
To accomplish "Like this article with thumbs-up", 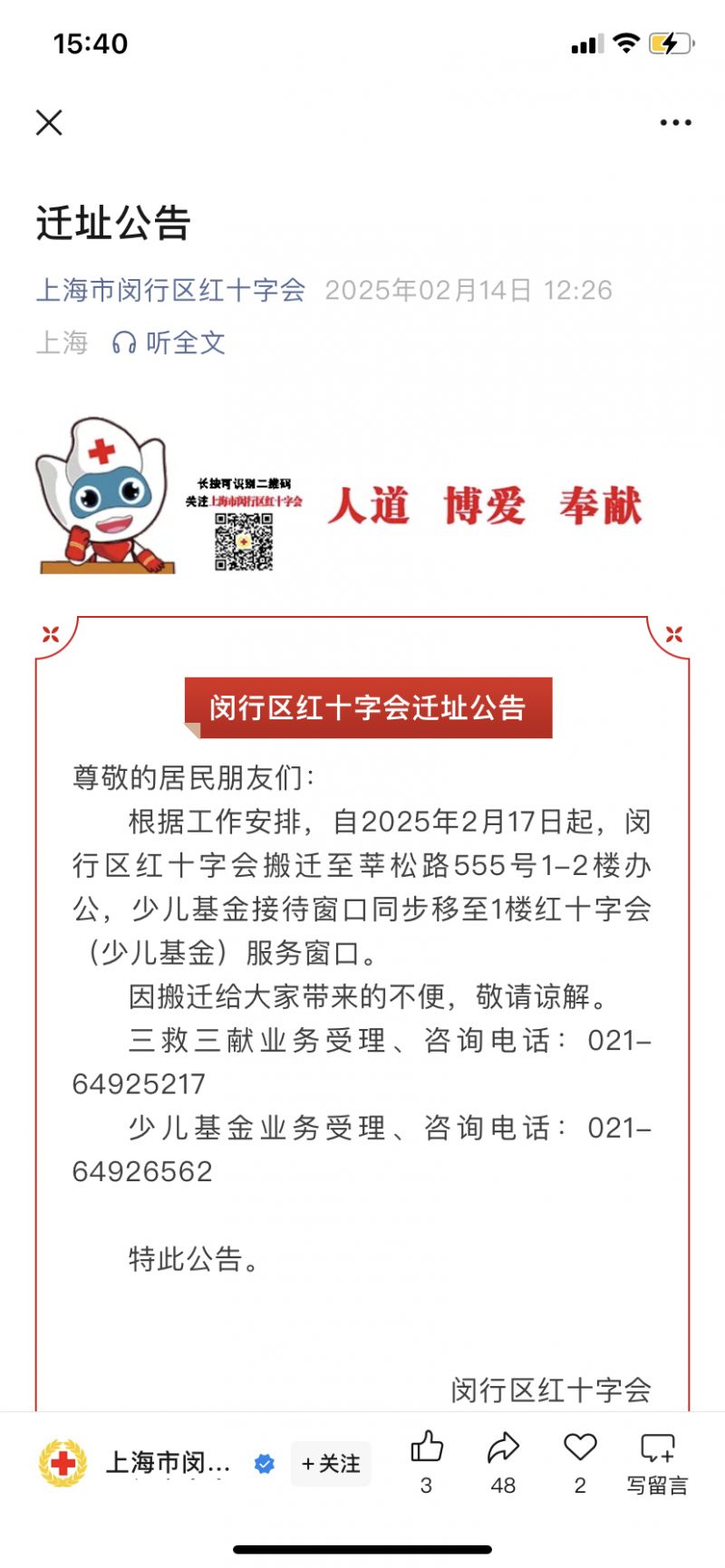I will pyautogui.click(x=426, y=1449).
